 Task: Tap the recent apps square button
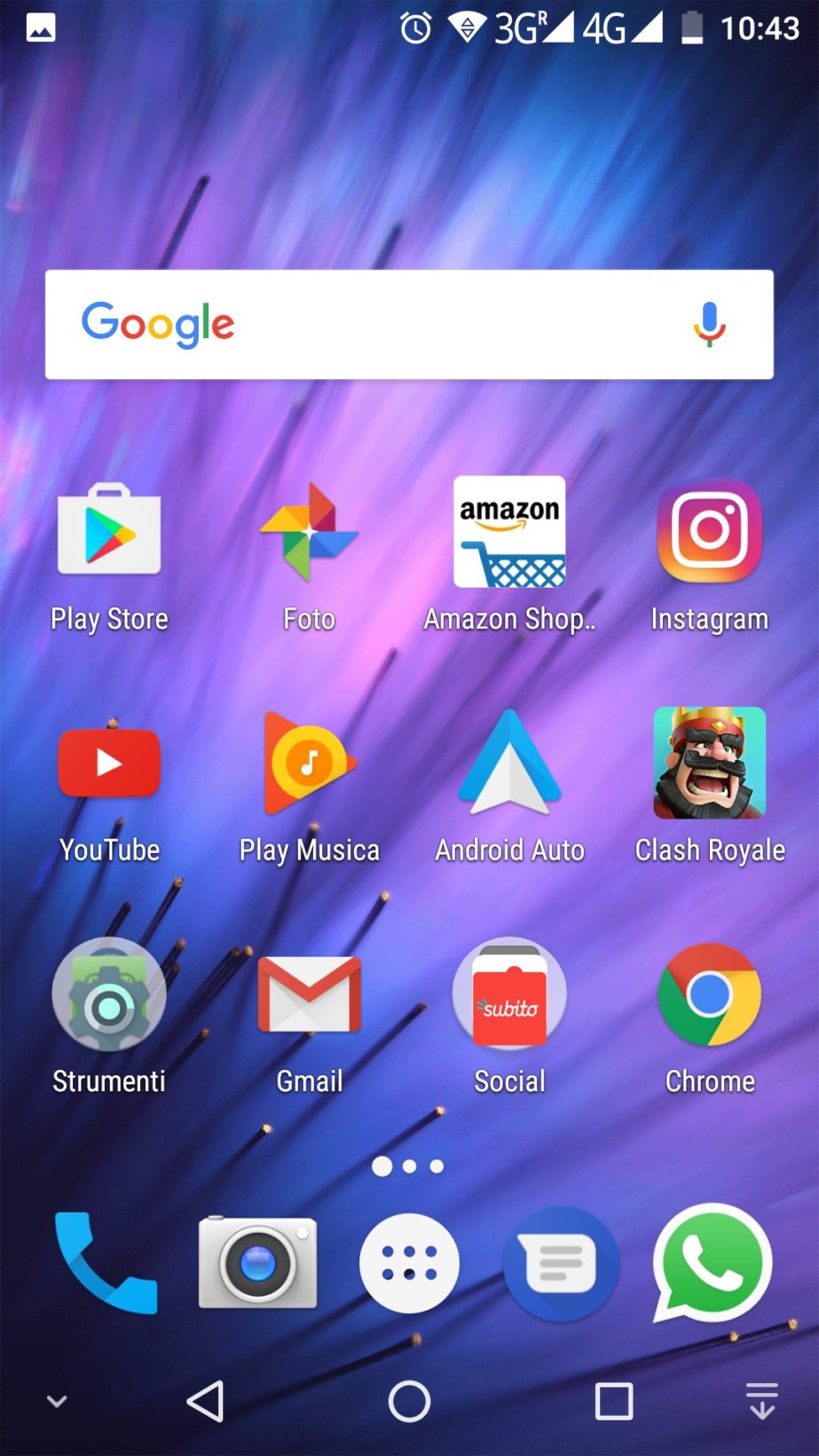[613, 1402]
